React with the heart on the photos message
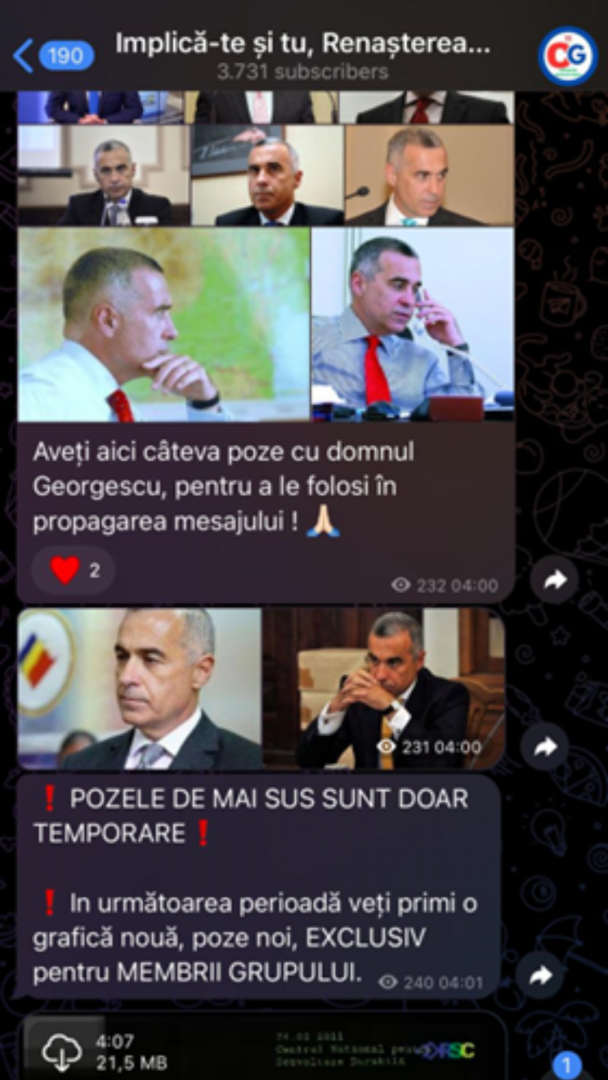The width and height of the screenshot is (608, 1080). 73,570
